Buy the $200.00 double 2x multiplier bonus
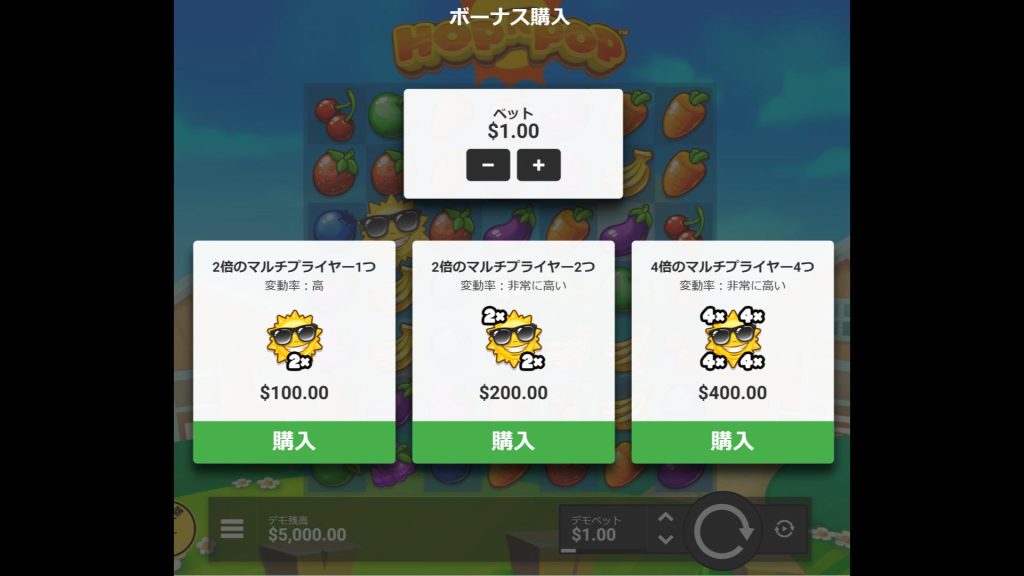Screen dimensions: 1024x576 point(513,442)
